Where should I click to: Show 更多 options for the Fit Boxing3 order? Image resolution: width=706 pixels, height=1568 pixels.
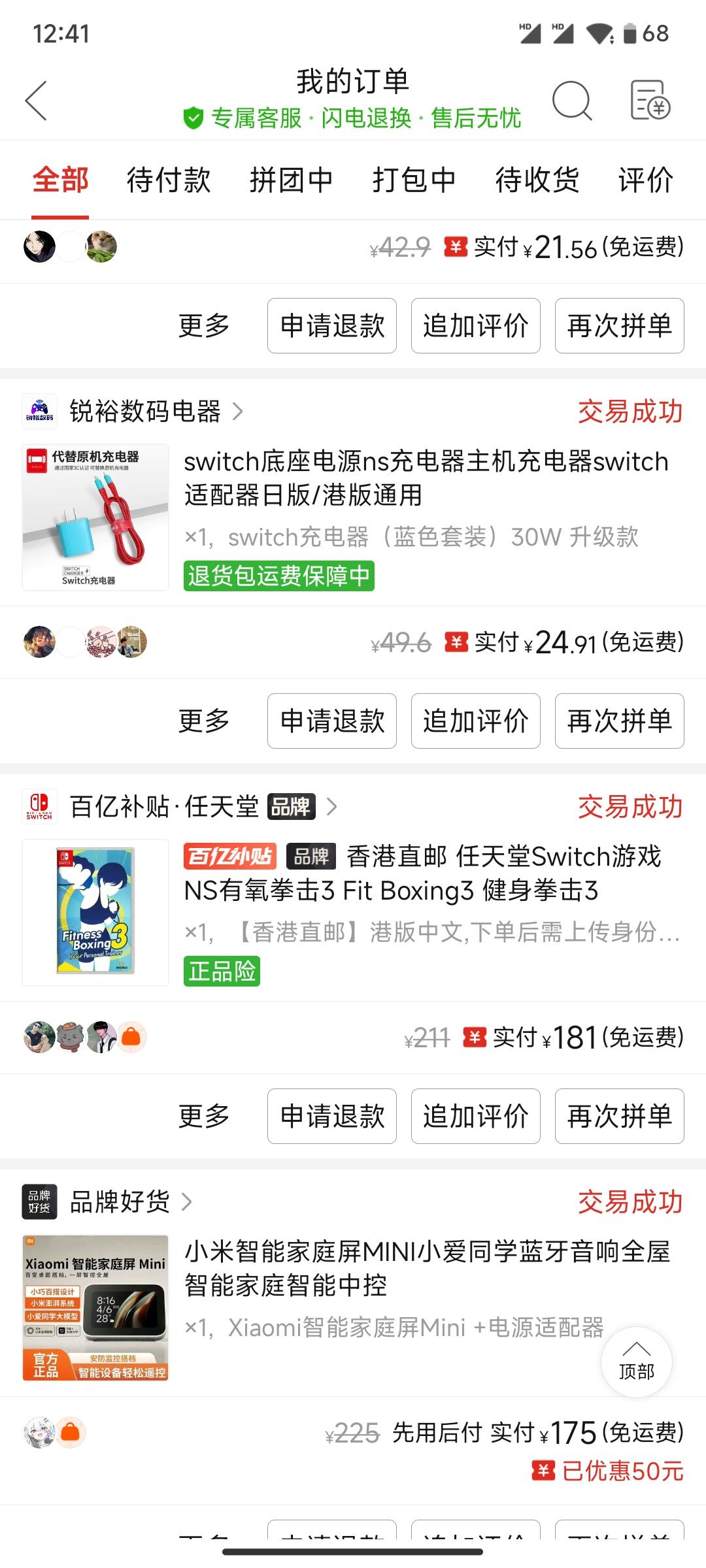click(x=204, y=1116)
